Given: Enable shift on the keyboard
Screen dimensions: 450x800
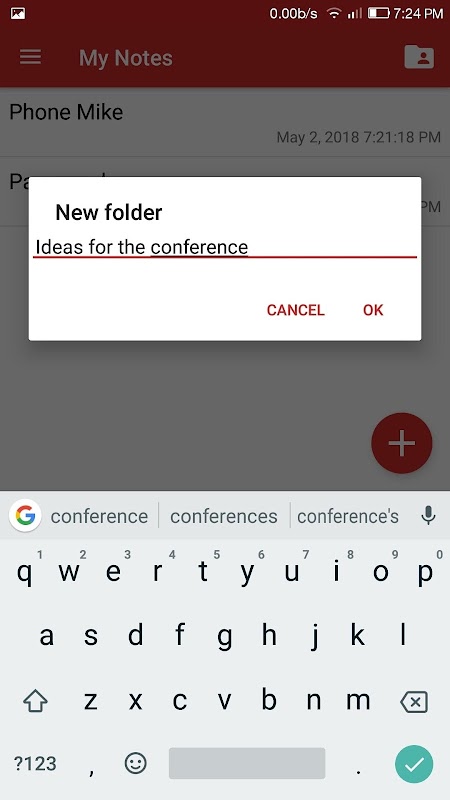Looking at the screenshot, I should [36, 703].
